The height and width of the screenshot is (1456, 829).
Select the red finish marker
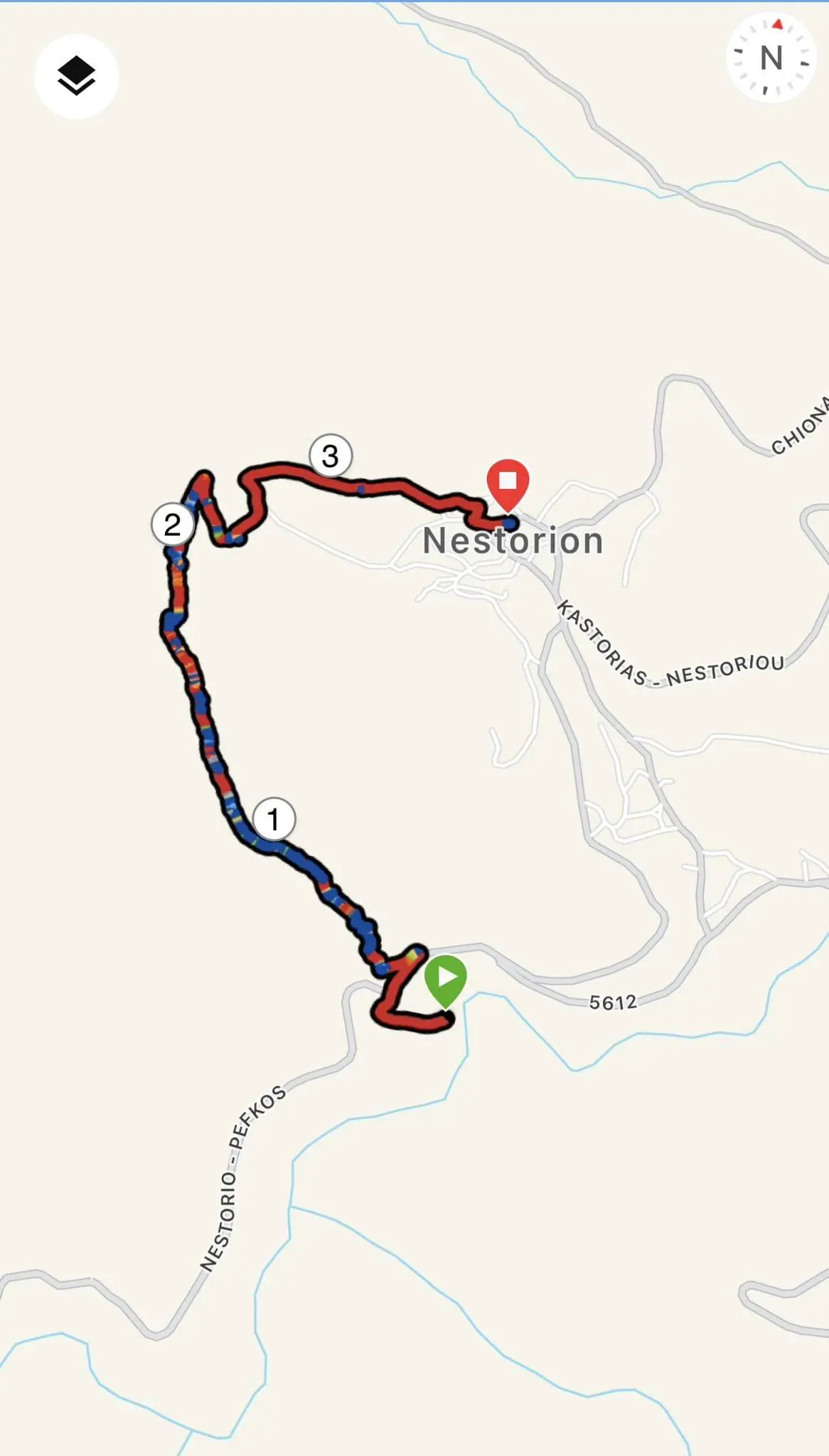pyautogui.click(x=508, y=483)
